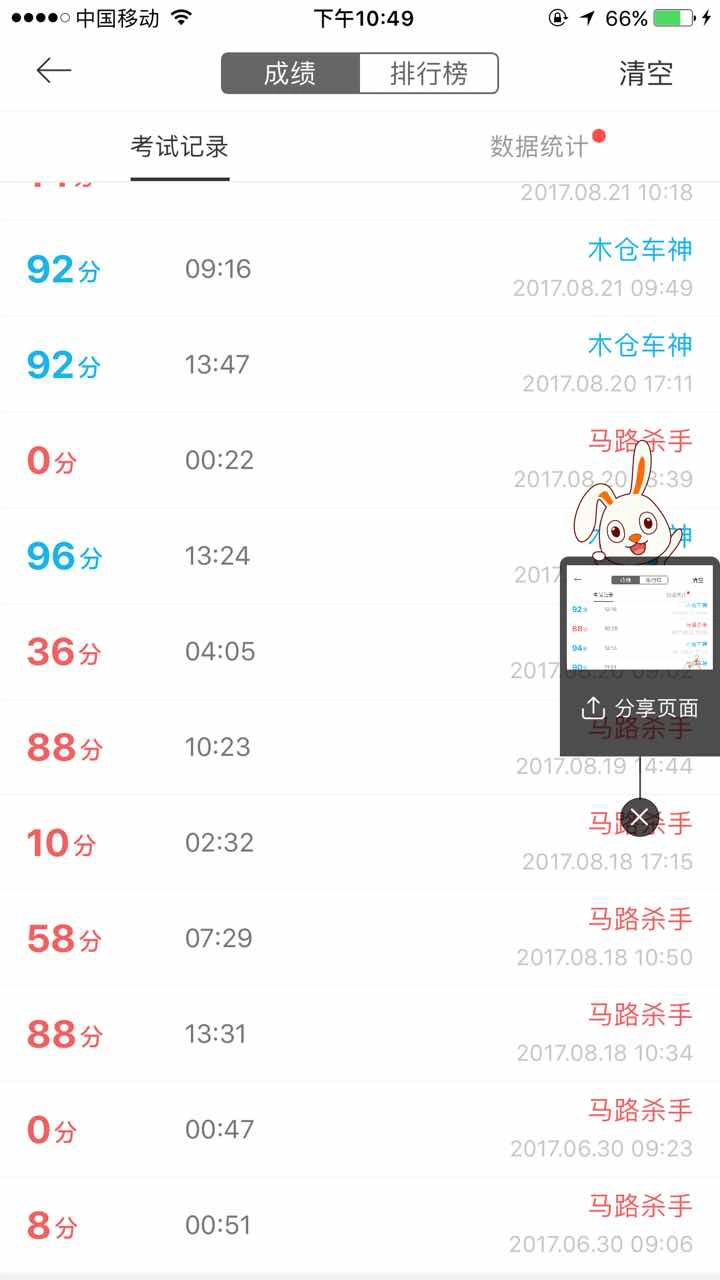This screenshot has width=720, height=1280.
Task: Switch to the 排行榜 segment
Action: click(428, 74)
